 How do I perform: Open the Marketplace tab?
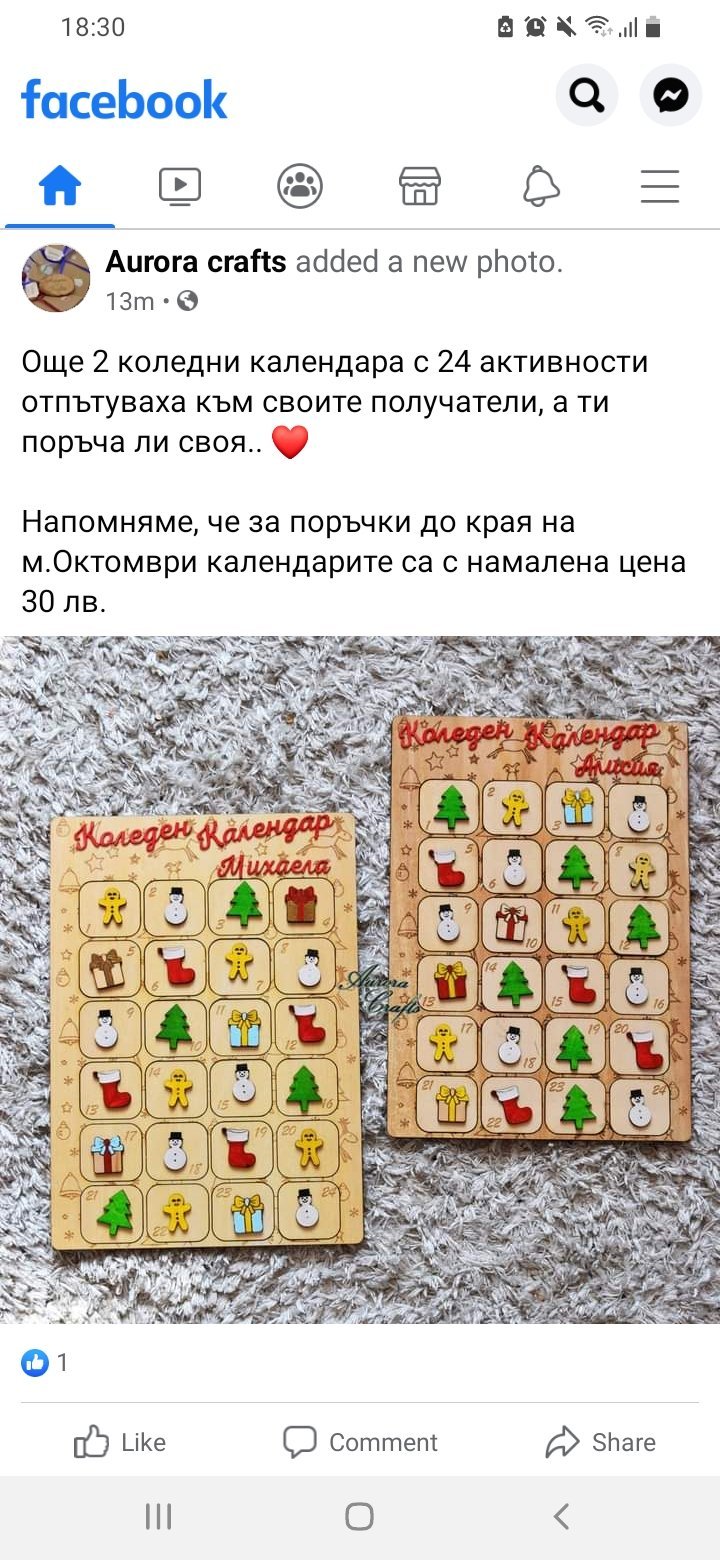pos(420,186)
